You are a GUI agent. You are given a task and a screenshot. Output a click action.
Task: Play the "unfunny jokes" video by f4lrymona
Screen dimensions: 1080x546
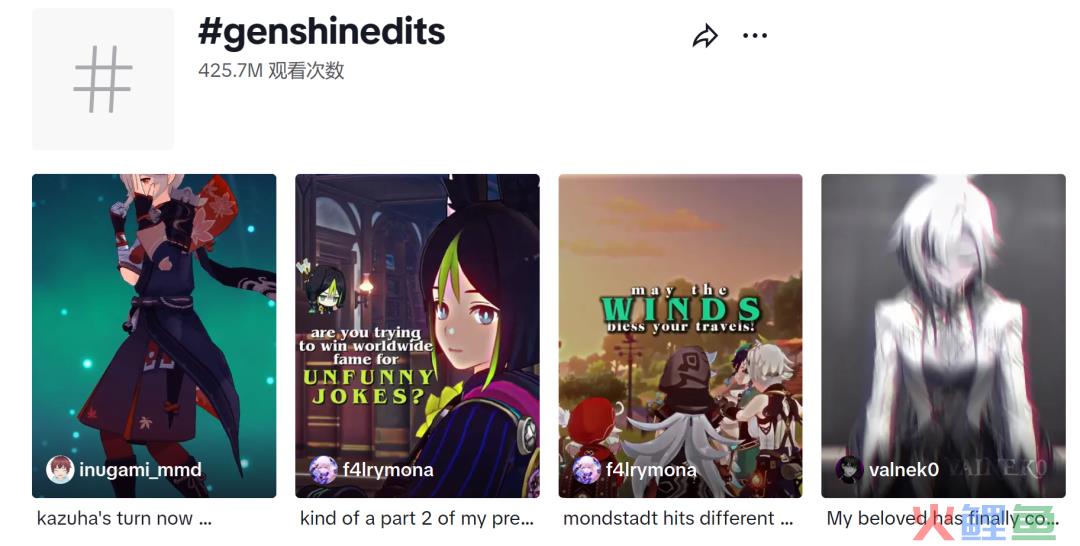pyautogui.click(x=417, y=335)
